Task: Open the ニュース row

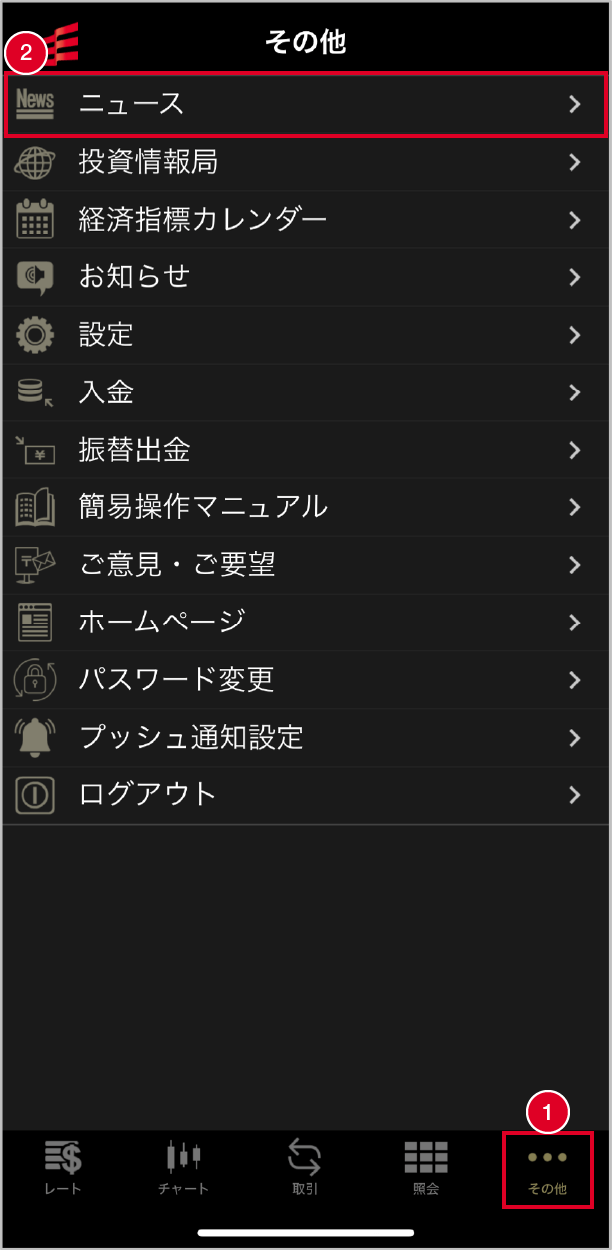Action: (x=305, y=104)
